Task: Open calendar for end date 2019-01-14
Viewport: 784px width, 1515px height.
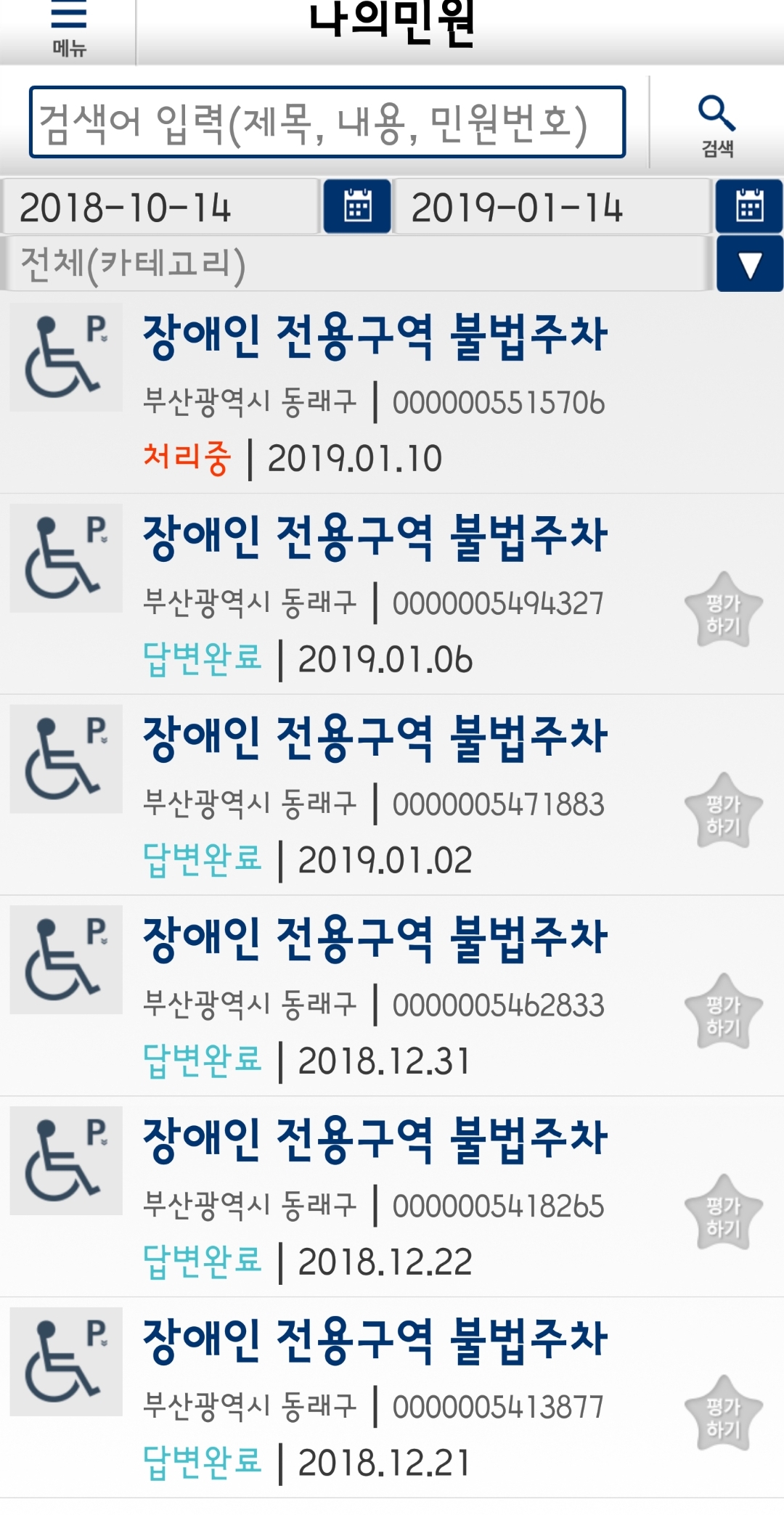Action: (749, 207)
